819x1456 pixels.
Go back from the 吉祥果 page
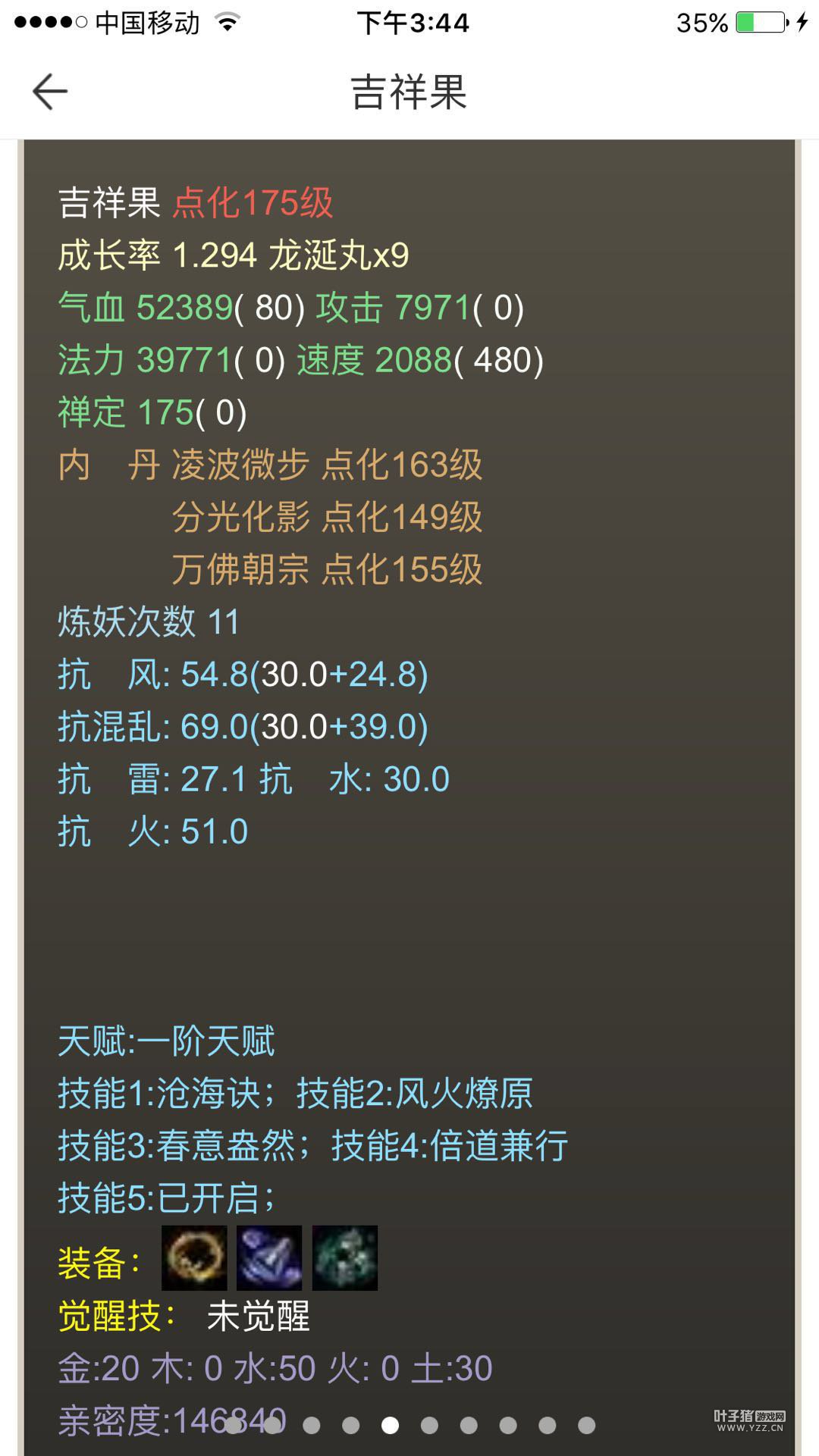pos(50,92)
